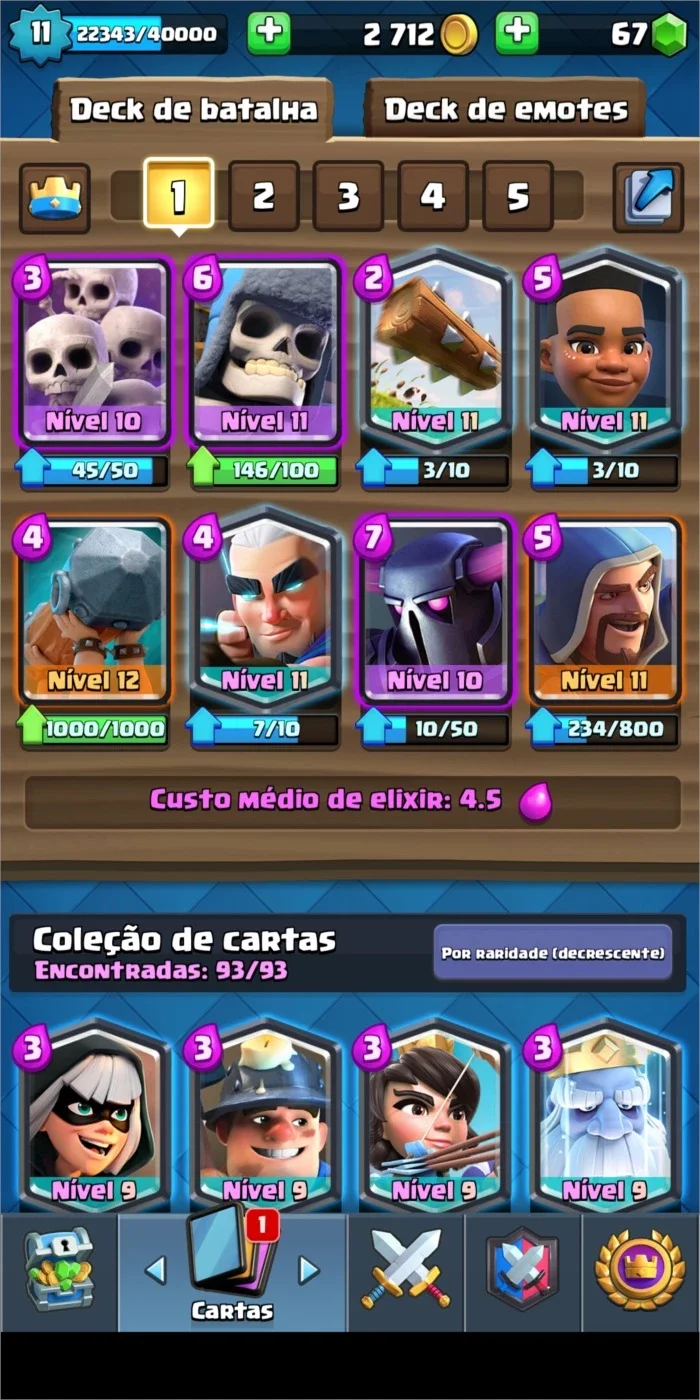Image resolution: width=700 pixels, height=1400 pixels.
Task: Open the shop chest tab
Action: tap(59, 1270)
